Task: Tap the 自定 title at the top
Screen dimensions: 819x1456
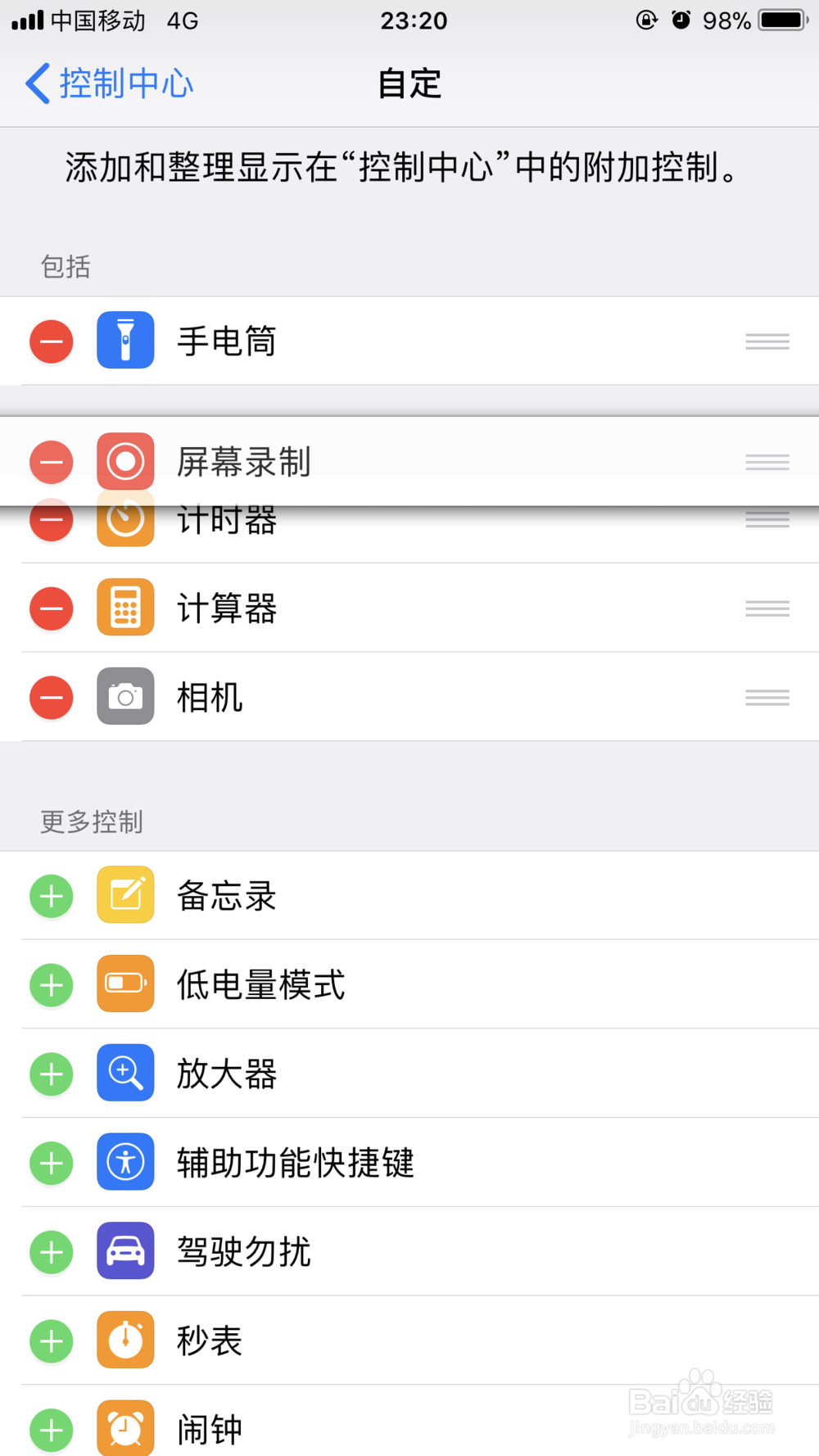Action: click(x=409, y=83)
